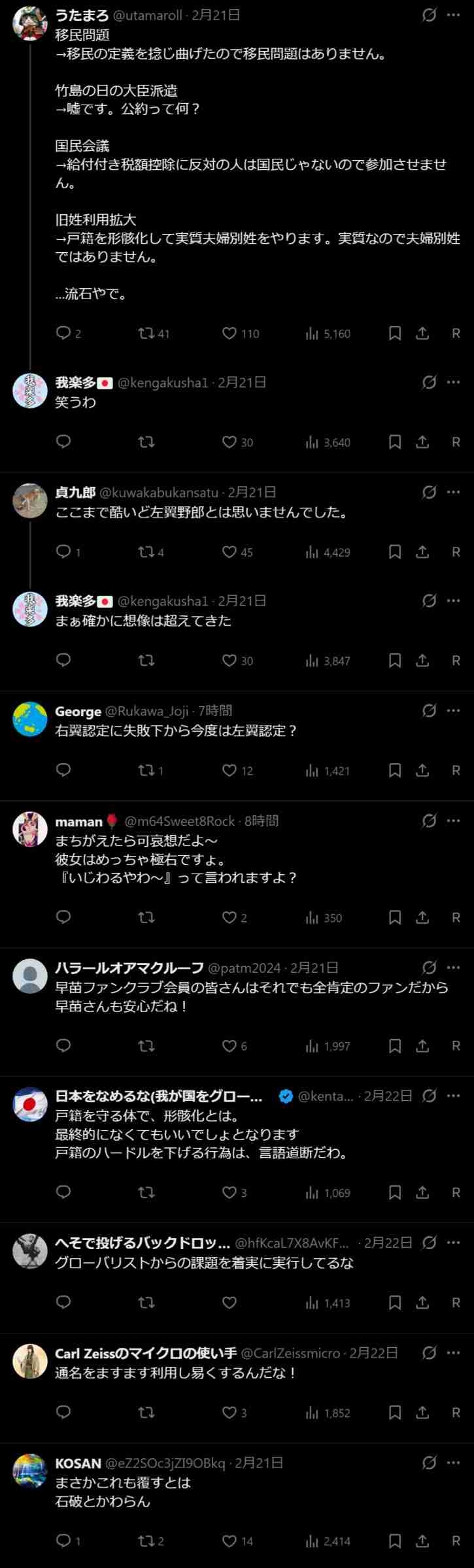Open @CarlZeissmicro profile link
Screen dimensions: 474x1568
tap(291, 1353)
